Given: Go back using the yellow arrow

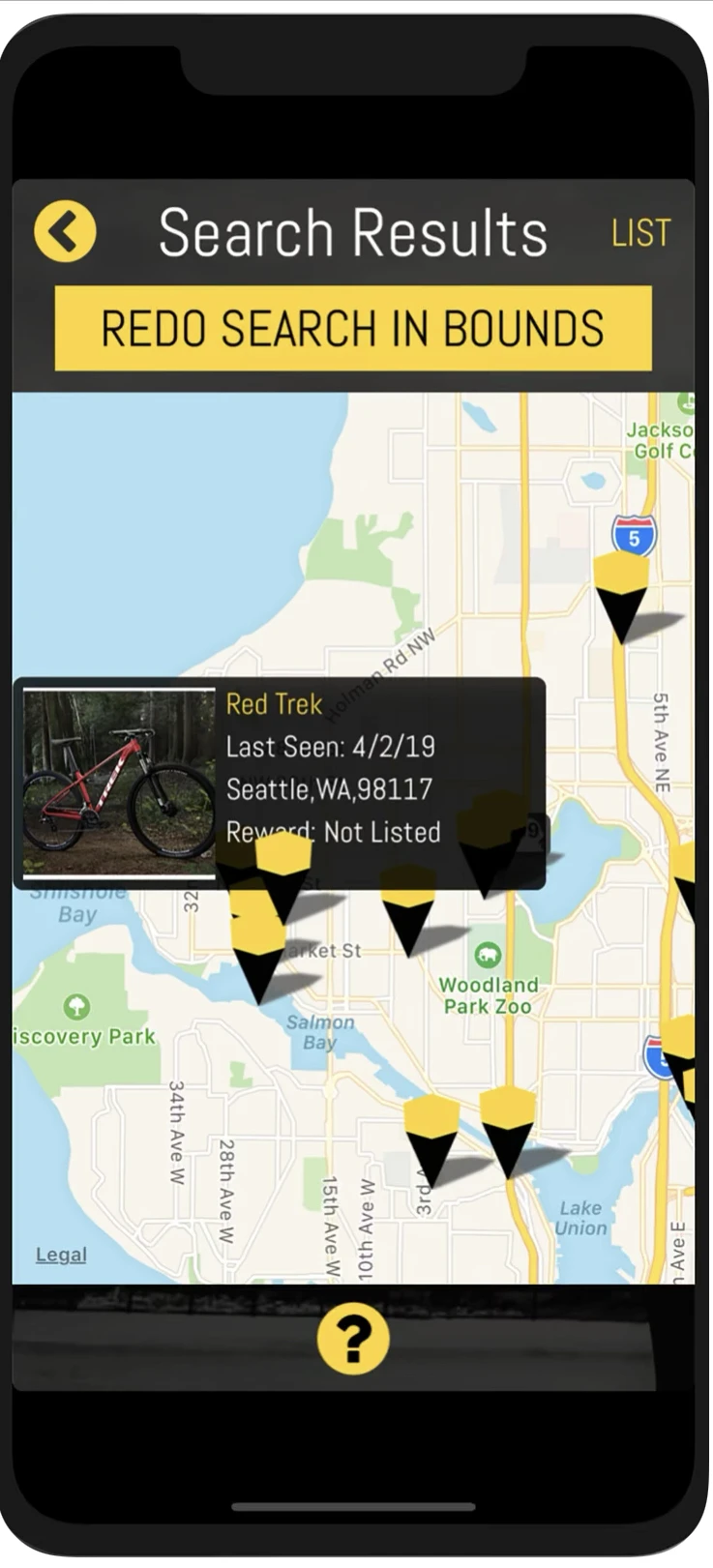Looking at the screenshot, I should (x=65, y=231).
